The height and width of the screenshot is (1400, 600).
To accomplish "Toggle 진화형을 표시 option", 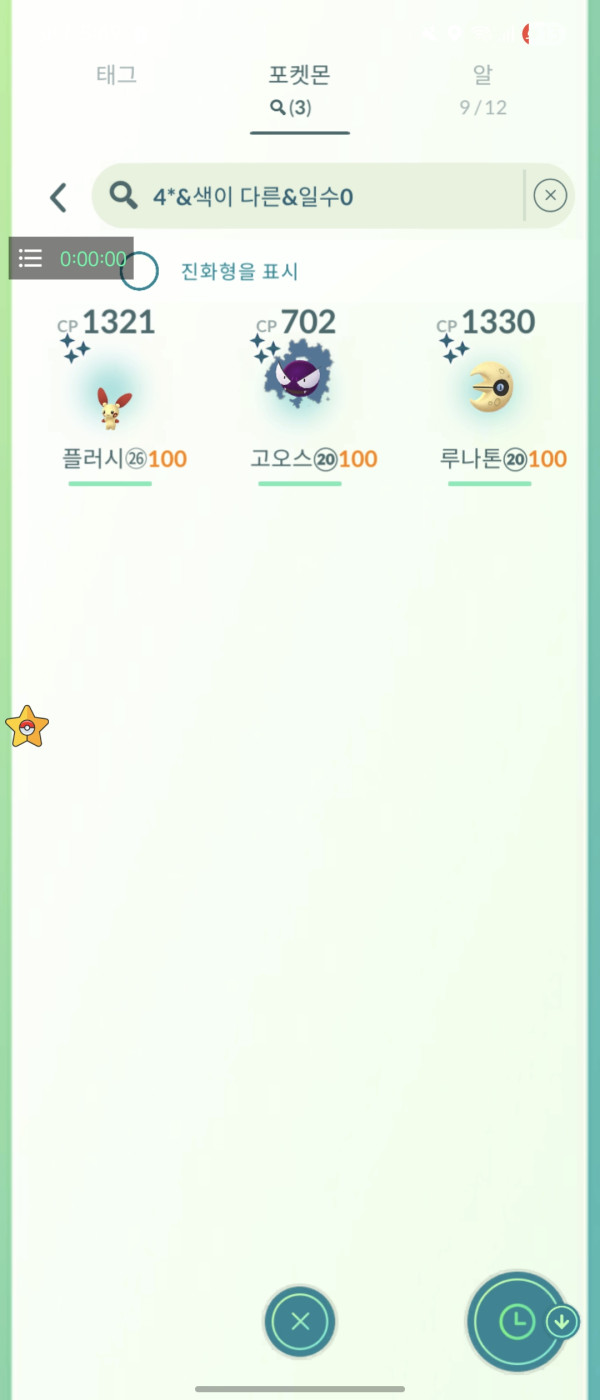I will coord(141,271).
